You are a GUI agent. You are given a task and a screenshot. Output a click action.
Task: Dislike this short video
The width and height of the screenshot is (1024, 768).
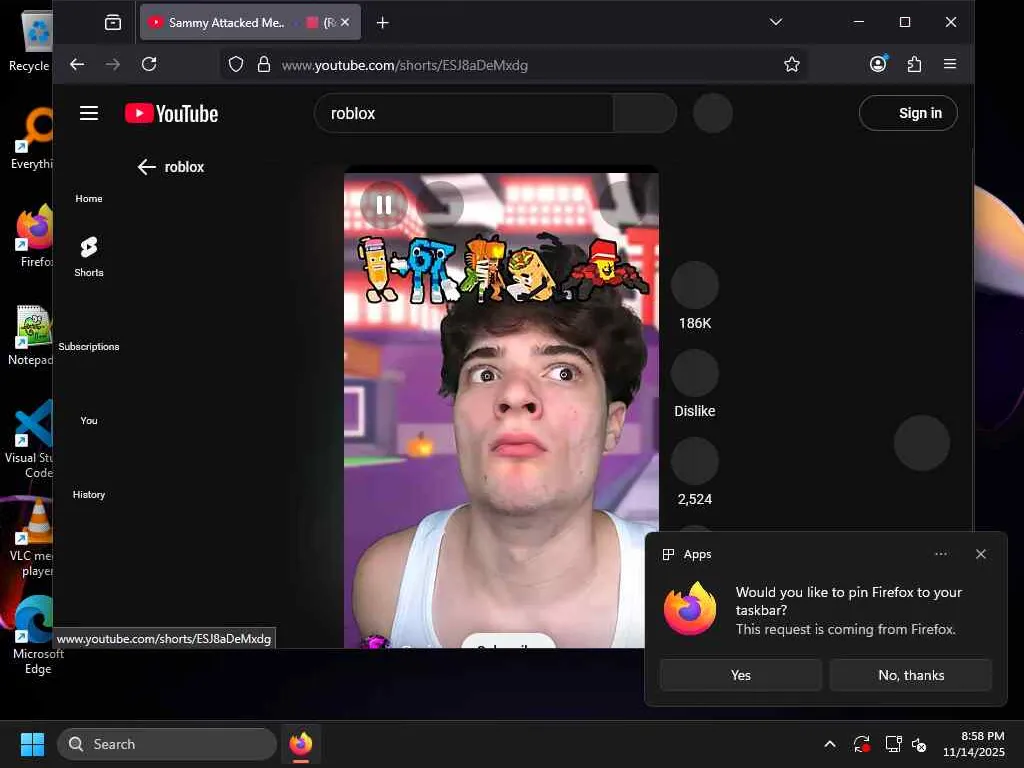click(694, 374)
